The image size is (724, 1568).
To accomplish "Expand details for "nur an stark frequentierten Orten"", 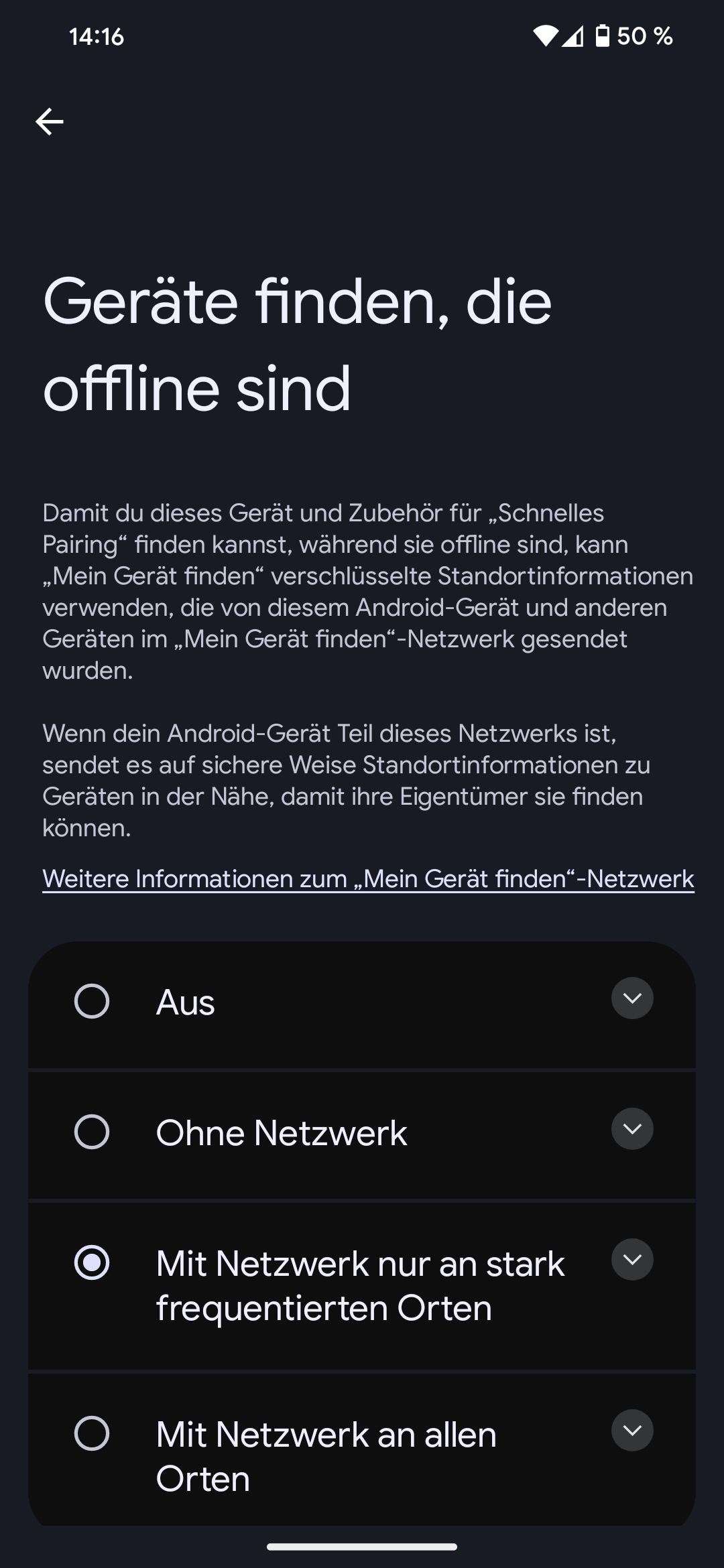I will tap(631, 1260).
